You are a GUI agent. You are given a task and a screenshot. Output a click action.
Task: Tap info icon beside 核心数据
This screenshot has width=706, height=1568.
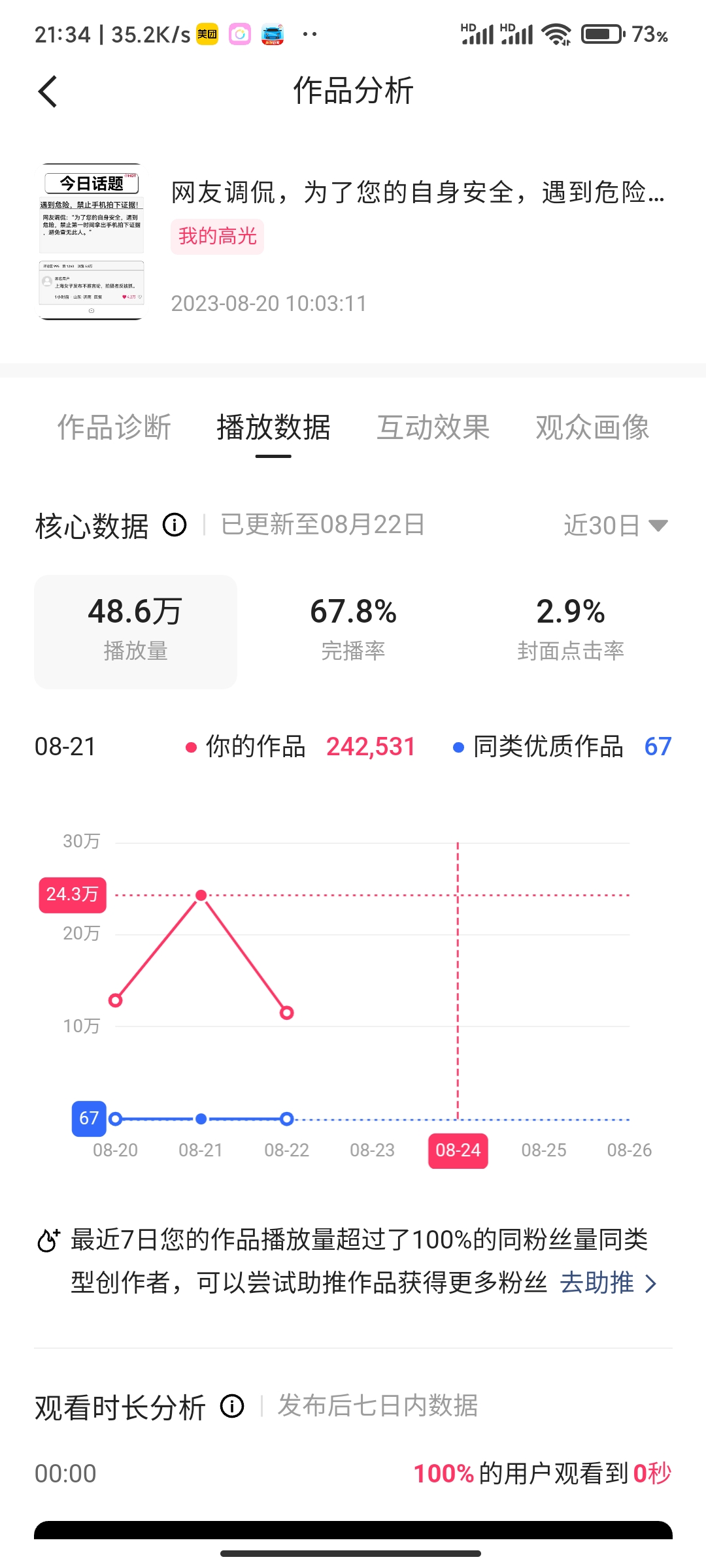tap(175, 525)
